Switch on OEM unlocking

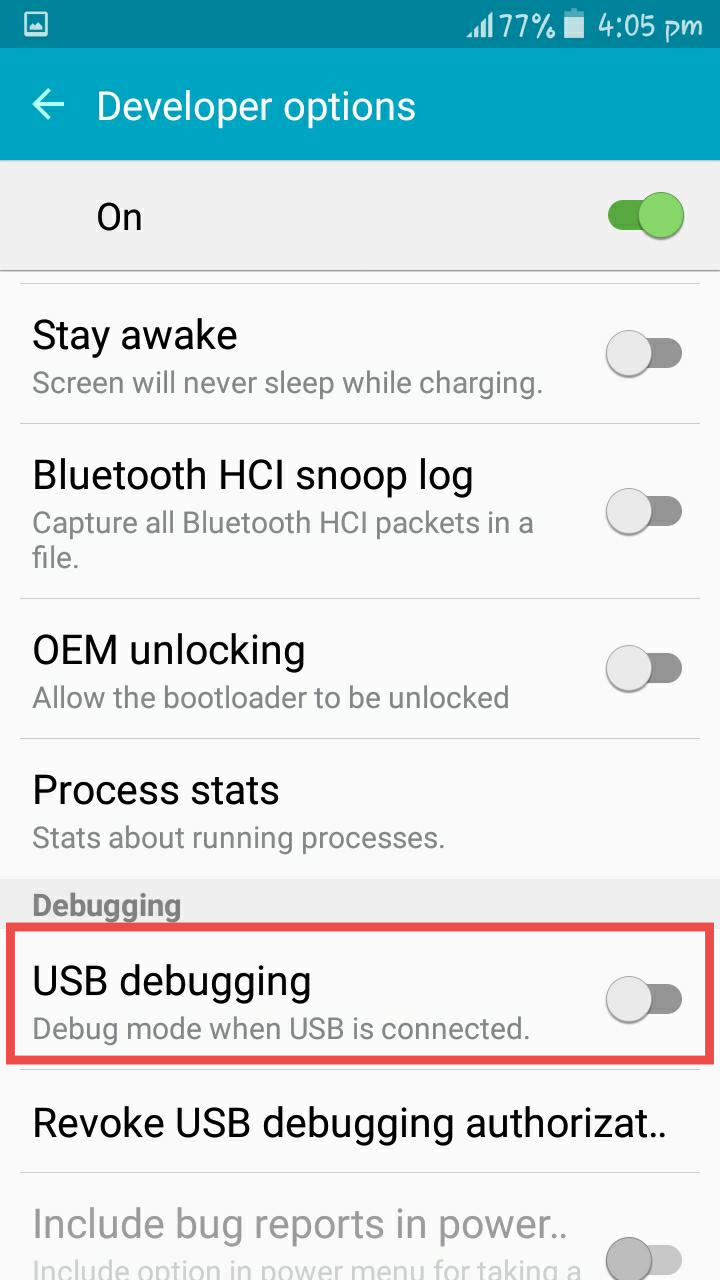point(644,668)
